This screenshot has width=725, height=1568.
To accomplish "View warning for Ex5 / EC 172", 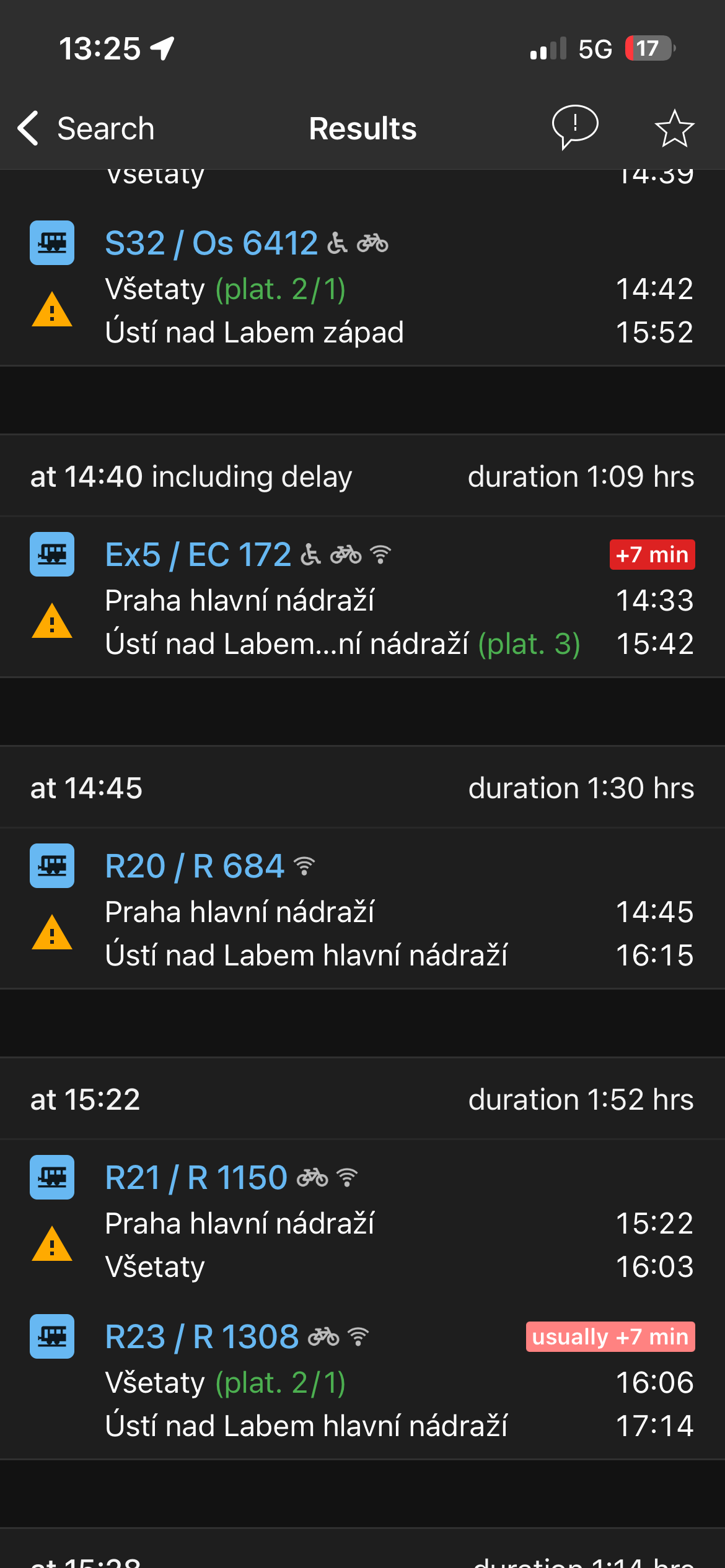I will coord(52,621).
